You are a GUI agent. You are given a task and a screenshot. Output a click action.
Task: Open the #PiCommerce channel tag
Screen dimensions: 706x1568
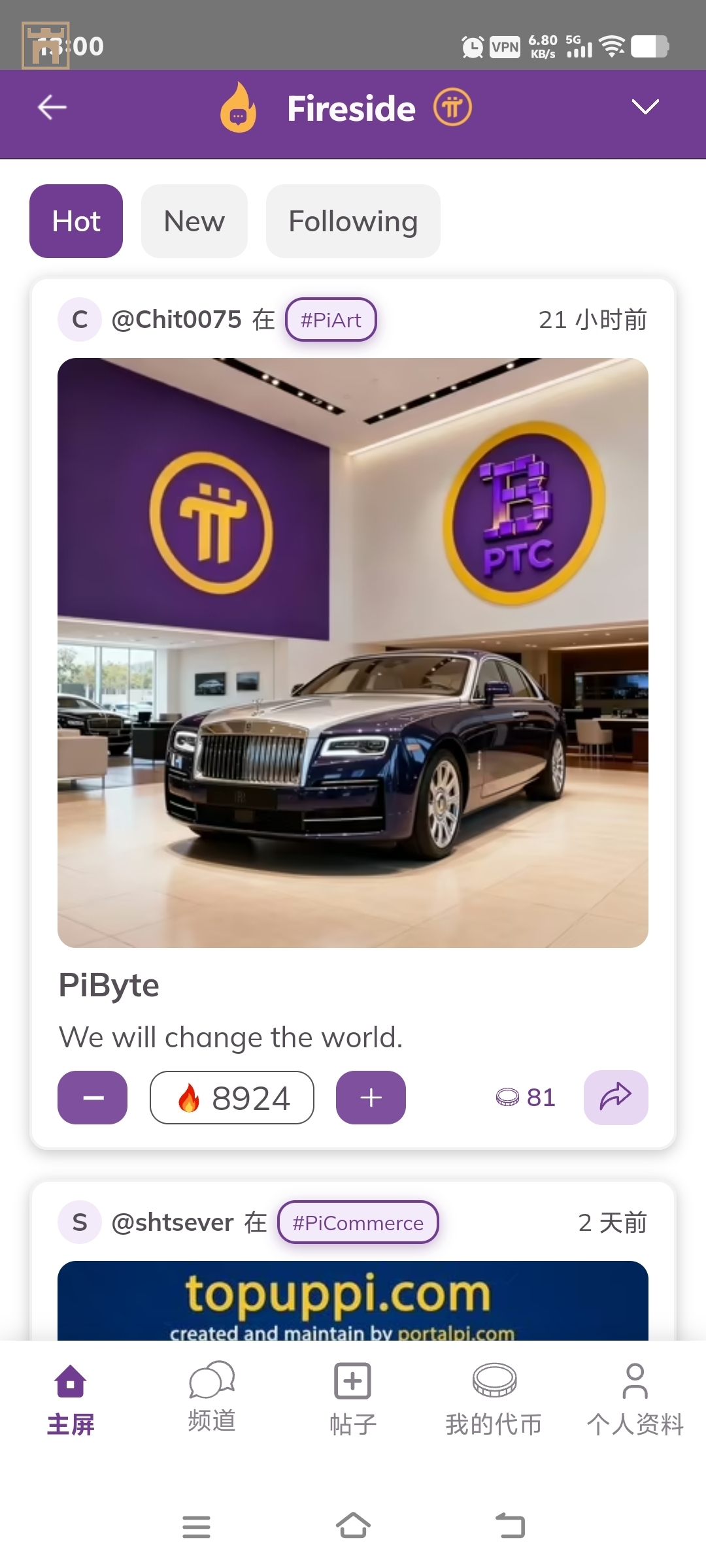[358, 1222]
